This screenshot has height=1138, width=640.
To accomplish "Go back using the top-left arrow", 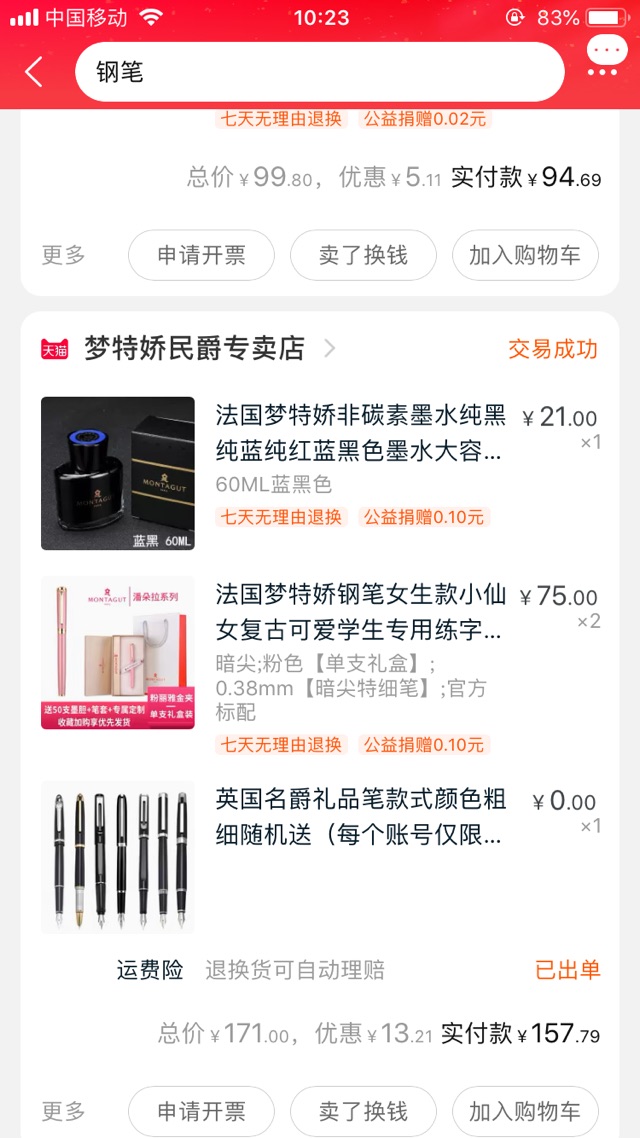I will tap(34, 72).
